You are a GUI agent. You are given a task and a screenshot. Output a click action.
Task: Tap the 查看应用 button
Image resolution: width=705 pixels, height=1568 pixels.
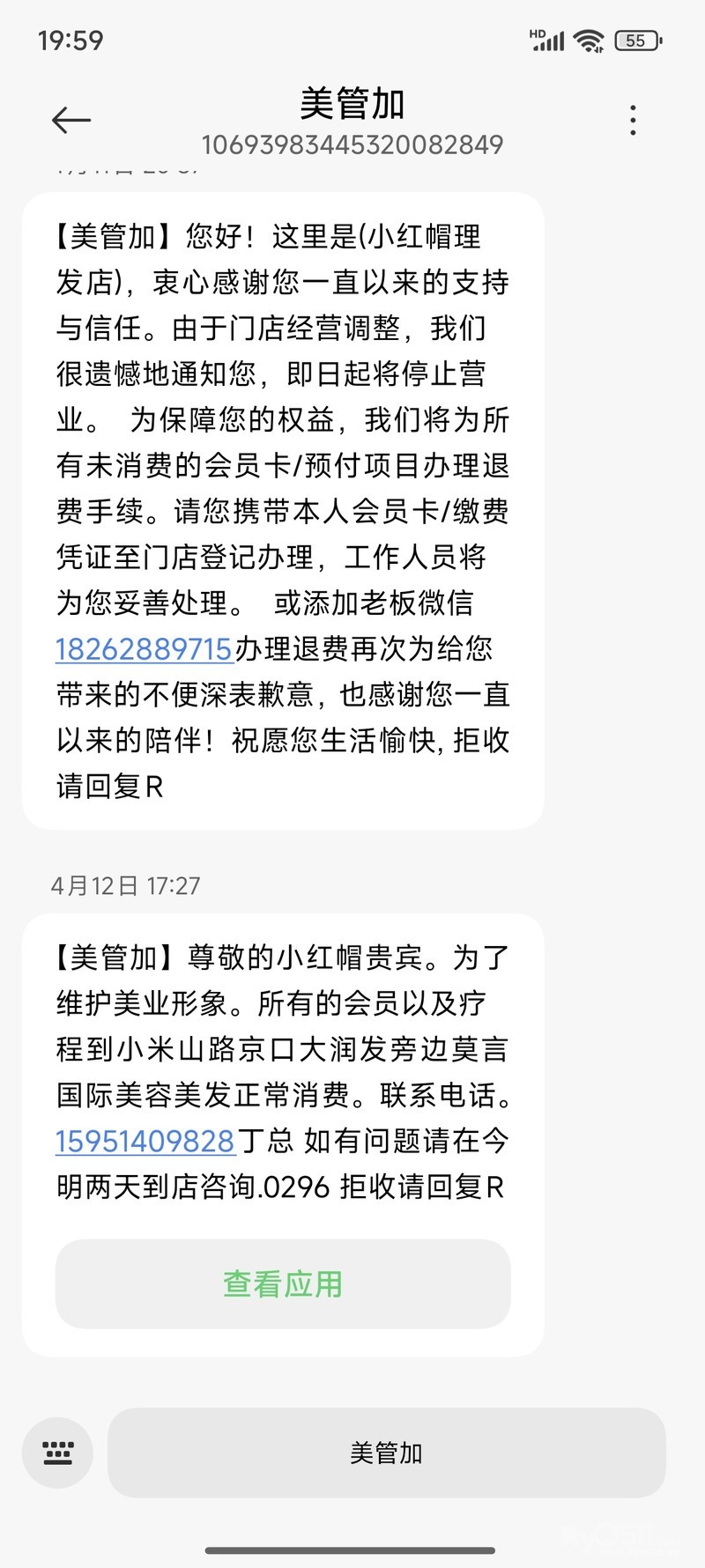coord(283,1283)
